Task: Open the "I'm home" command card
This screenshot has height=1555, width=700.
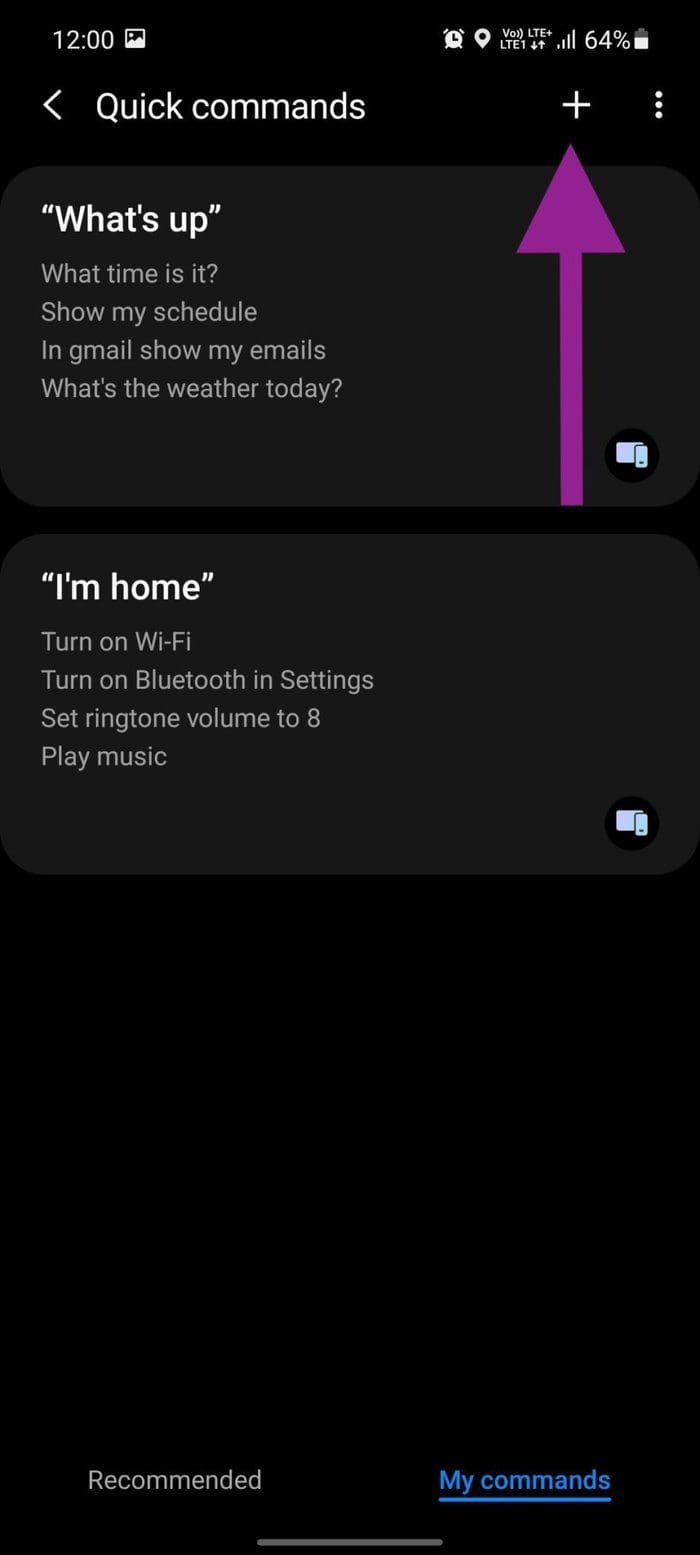Action: pos(350,704)
